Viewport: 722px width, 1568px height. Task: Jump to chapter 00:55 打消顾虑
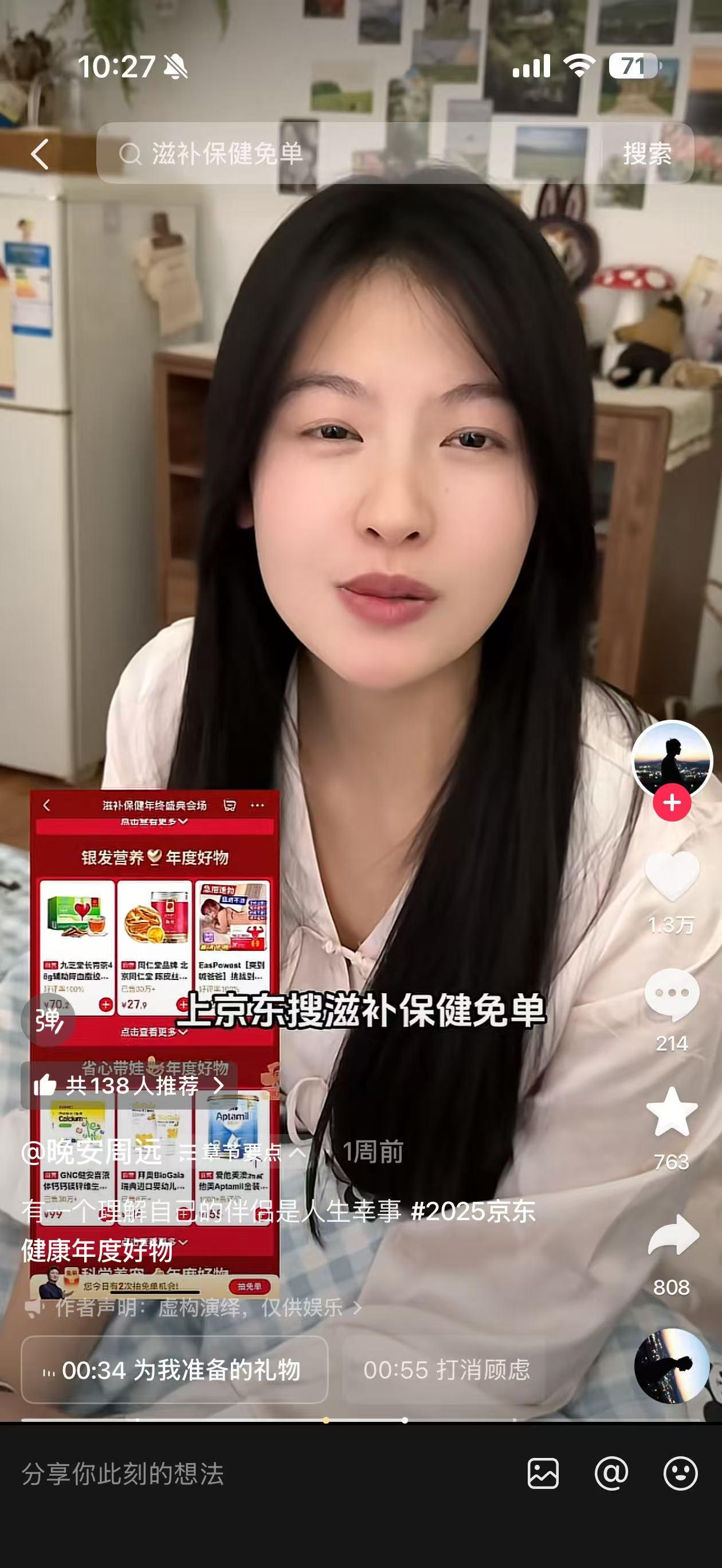click(x=446, y=1370)
